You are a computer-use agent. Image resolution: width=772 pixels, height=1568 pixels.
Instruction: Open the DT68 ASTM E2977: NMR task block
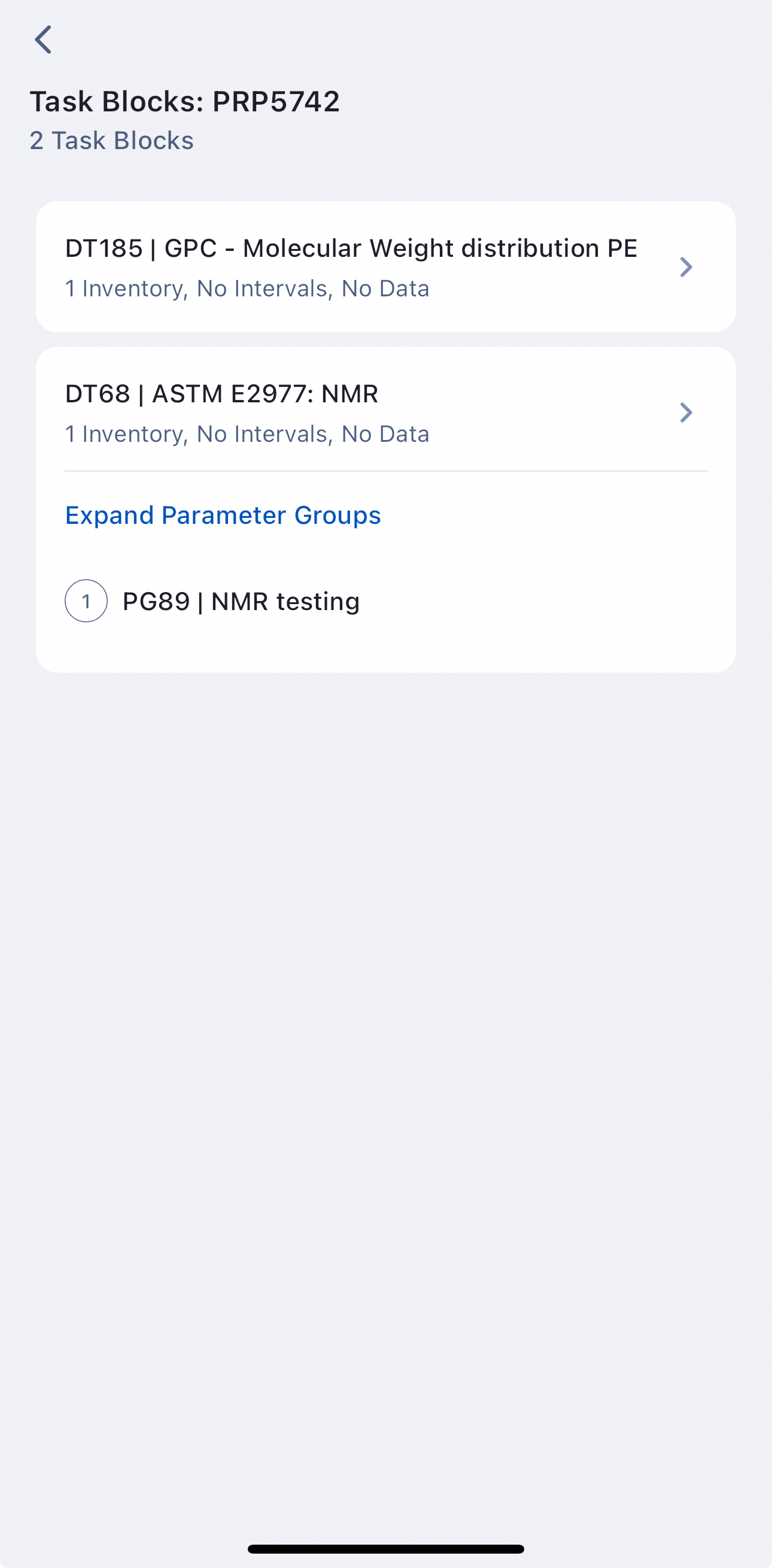(x=385, y=412)
